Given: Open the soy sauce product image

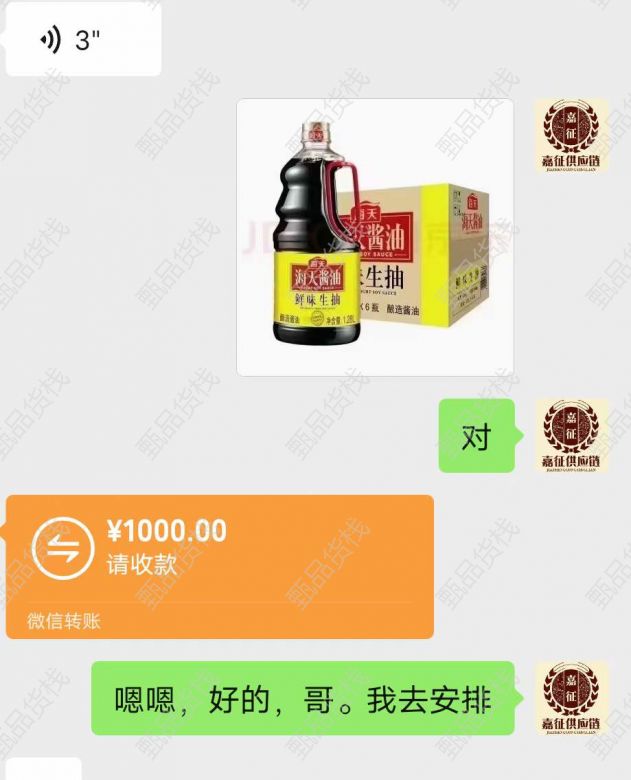Looking at the screenshot, I should (375, 237).
